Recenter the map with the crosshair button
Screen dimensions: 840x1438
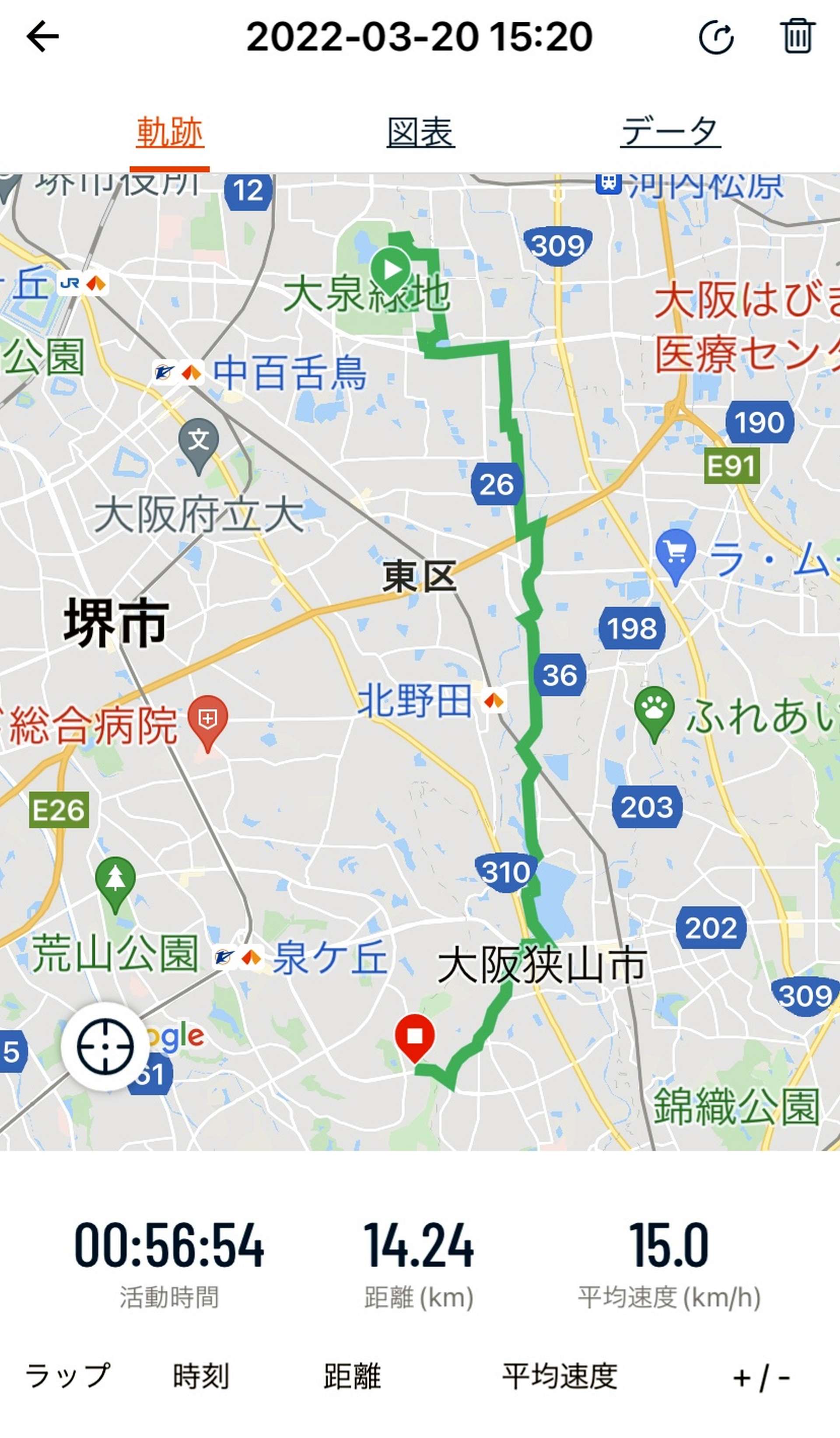[105, 1047]
